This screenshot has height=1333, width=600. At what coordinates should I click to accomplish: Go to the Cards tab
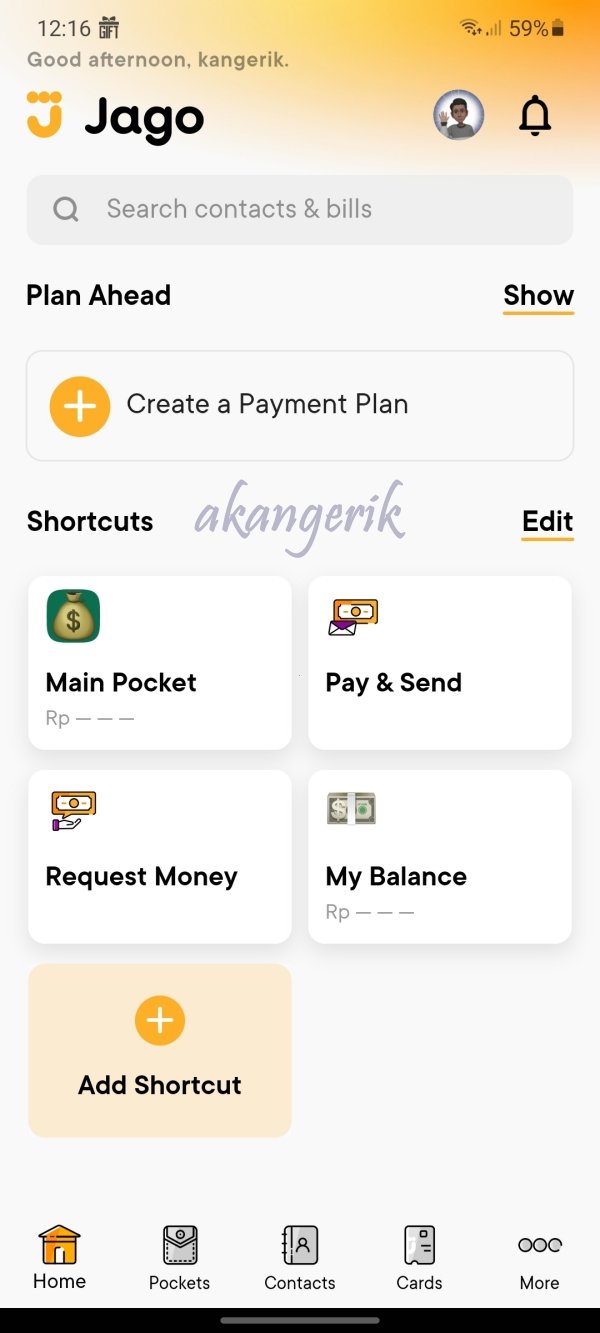click(x=419, y=1258)
